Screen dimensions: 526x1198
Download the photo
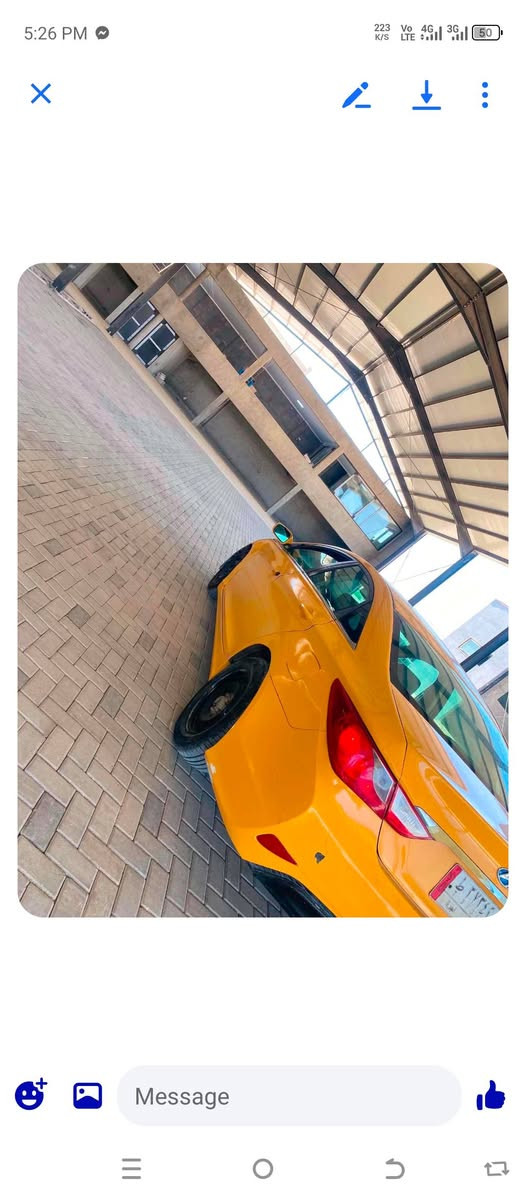coord(427,95)
